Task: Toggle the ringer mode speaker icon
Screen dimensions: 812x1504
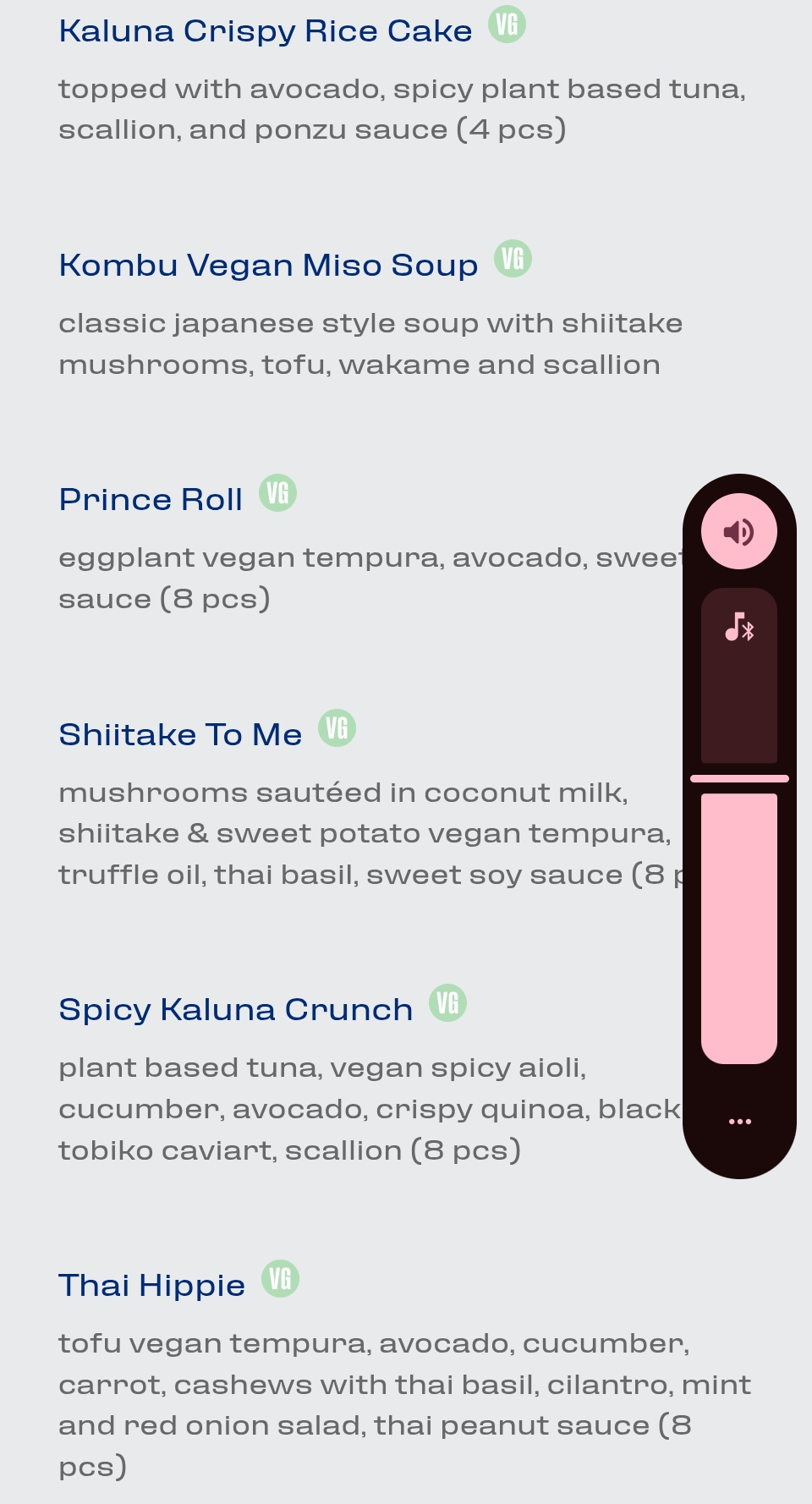Action: [x=738, y=531]
